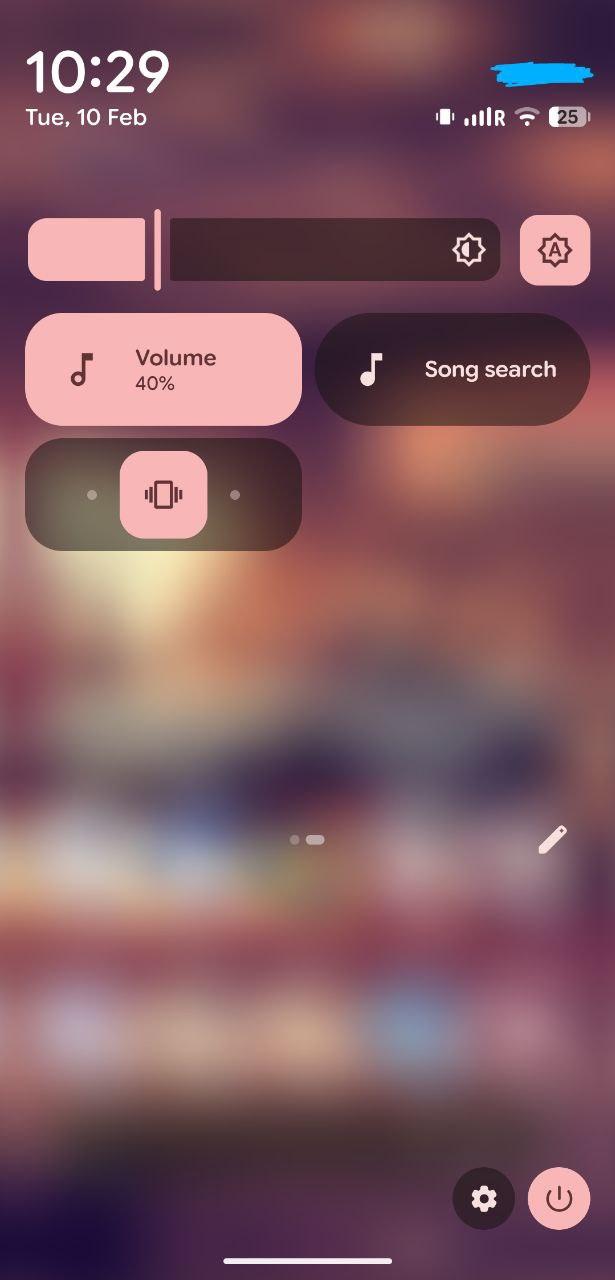615x1280 pixels.
Task: Tap the brightness slider bar
Action: pyautogui.click(x=264, y=249)
